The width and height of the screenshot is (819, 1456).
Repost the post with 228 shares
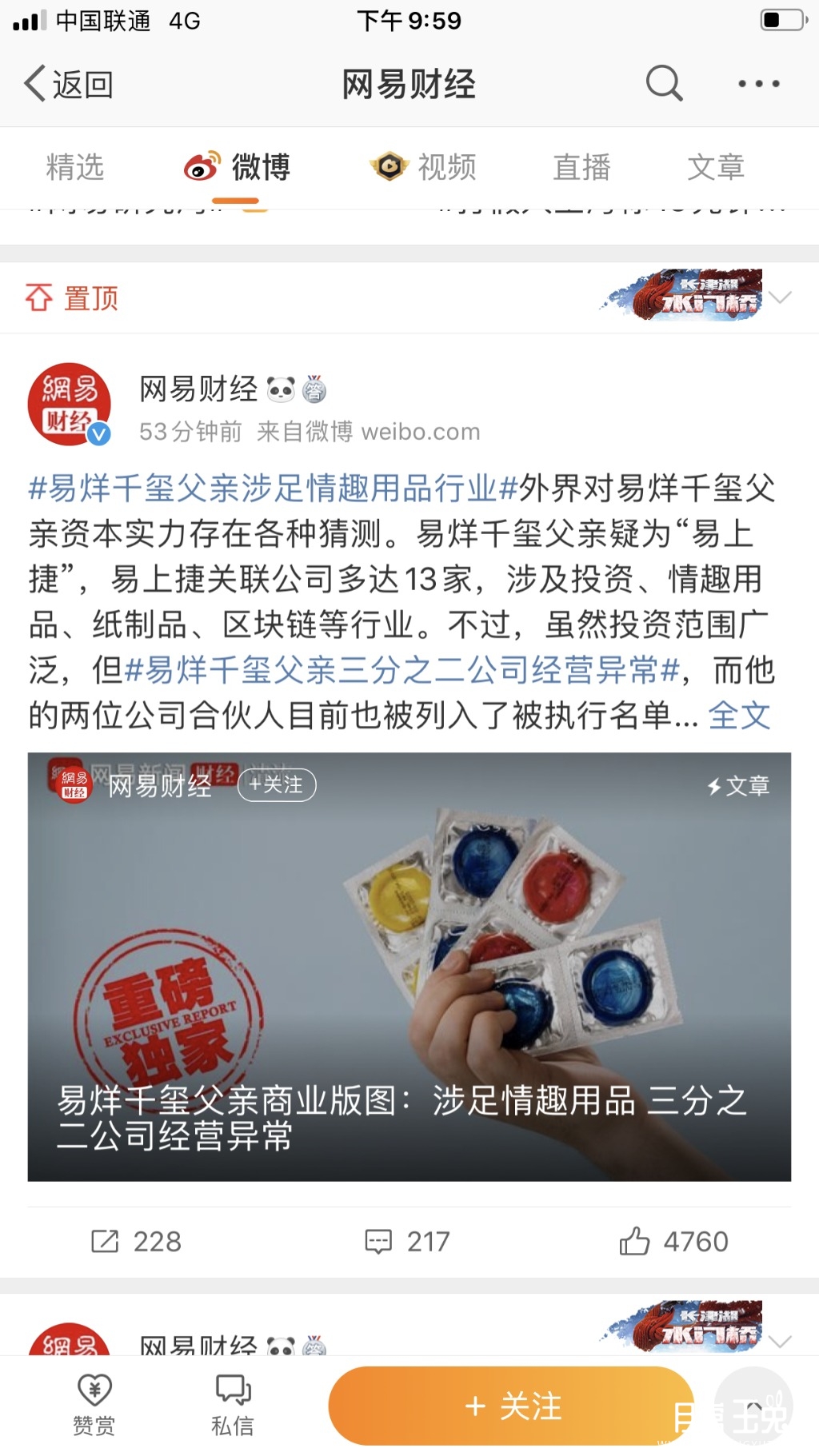[x=136, y=1241]
